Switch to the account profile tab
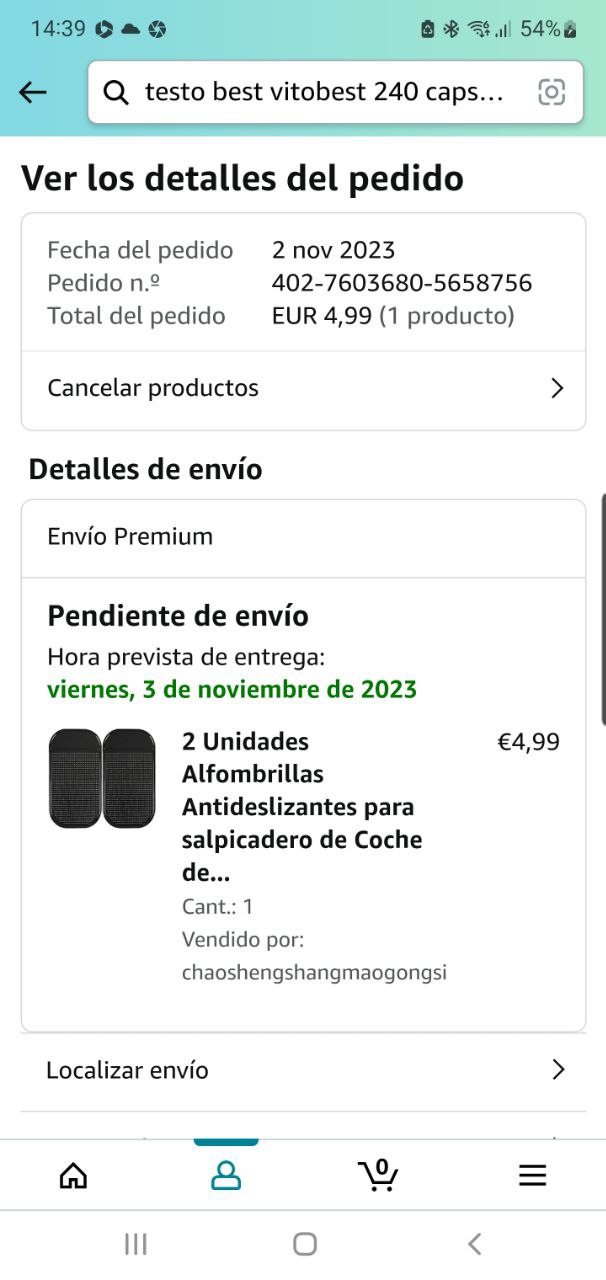 [226, 1176]
